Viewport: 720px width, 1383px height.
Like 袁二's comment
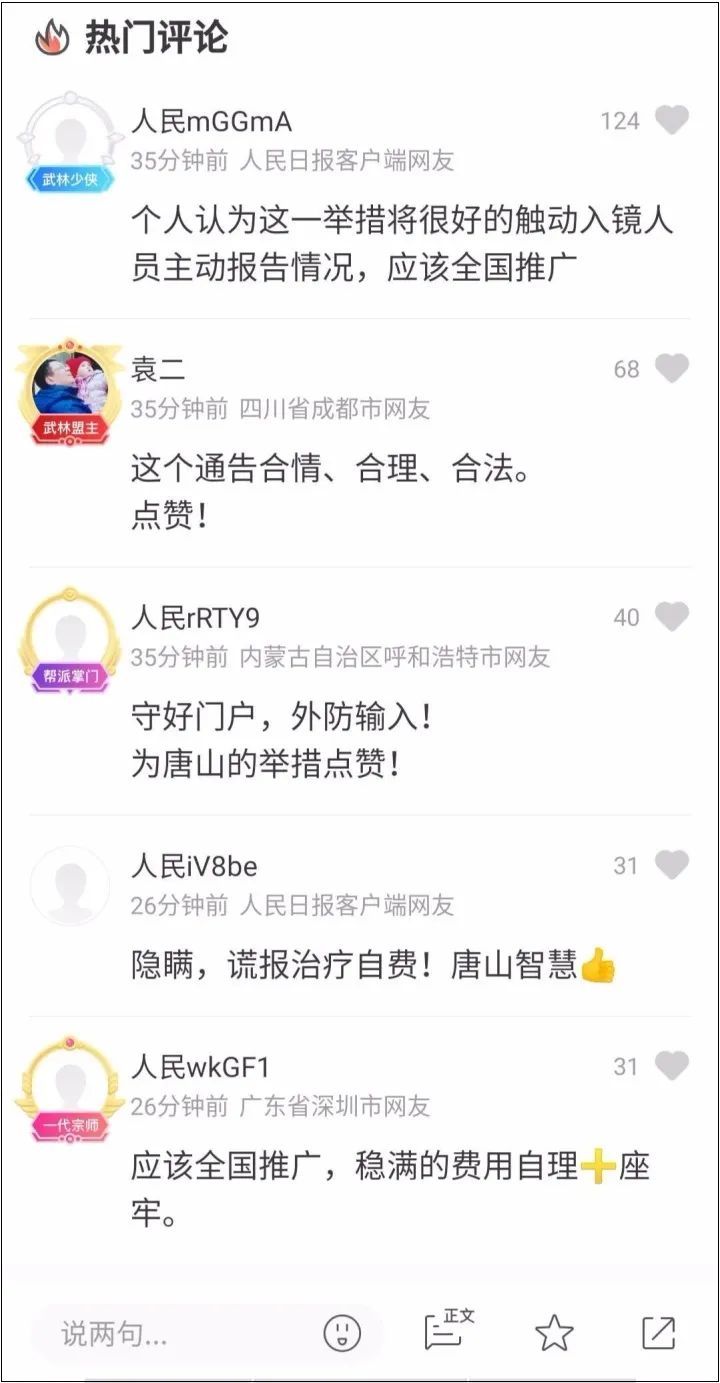click(672, 369)
